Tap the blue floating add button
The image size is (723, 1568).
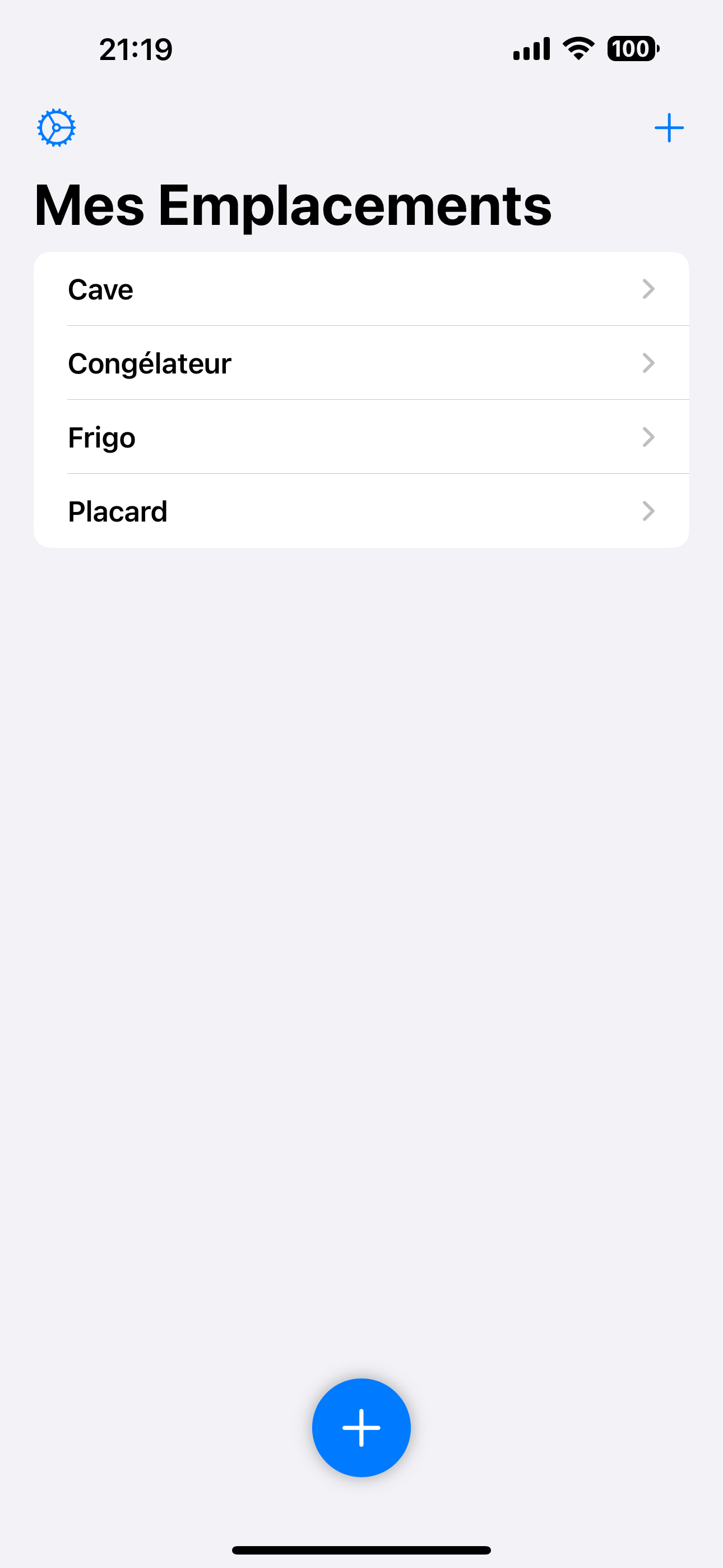click(361, 1427)
